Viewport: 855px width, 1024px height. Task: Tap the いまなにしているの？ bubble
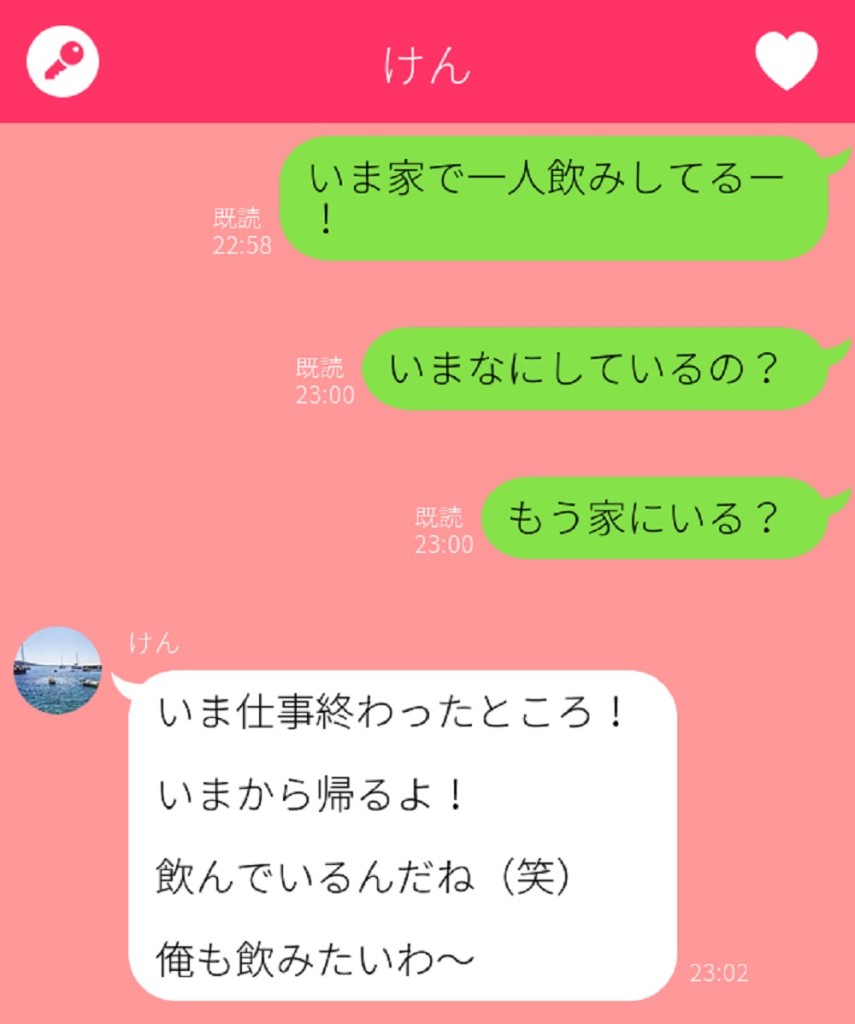595,369
